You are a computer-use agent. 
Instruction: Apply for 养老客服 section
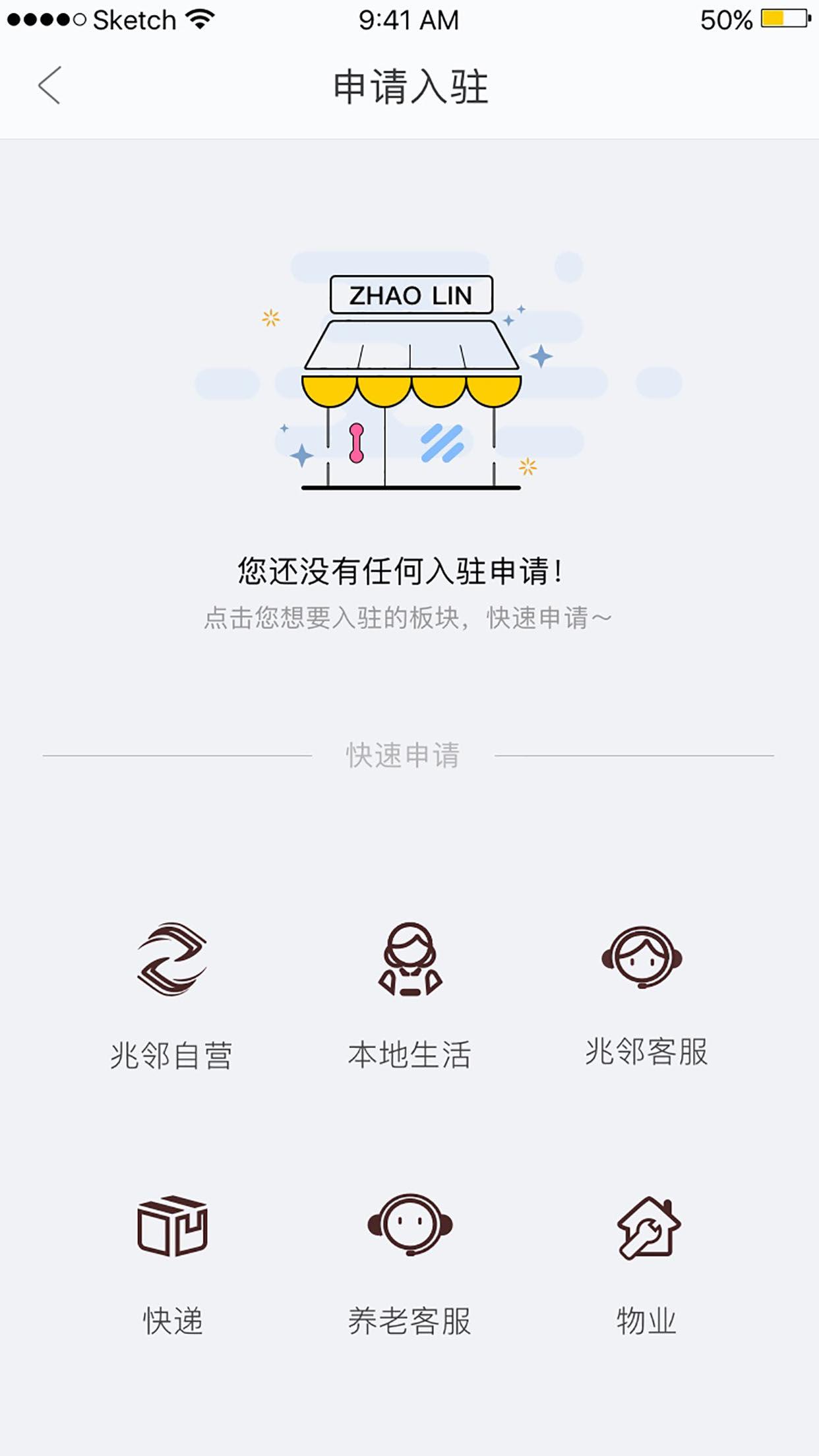tap(409, 1225)
